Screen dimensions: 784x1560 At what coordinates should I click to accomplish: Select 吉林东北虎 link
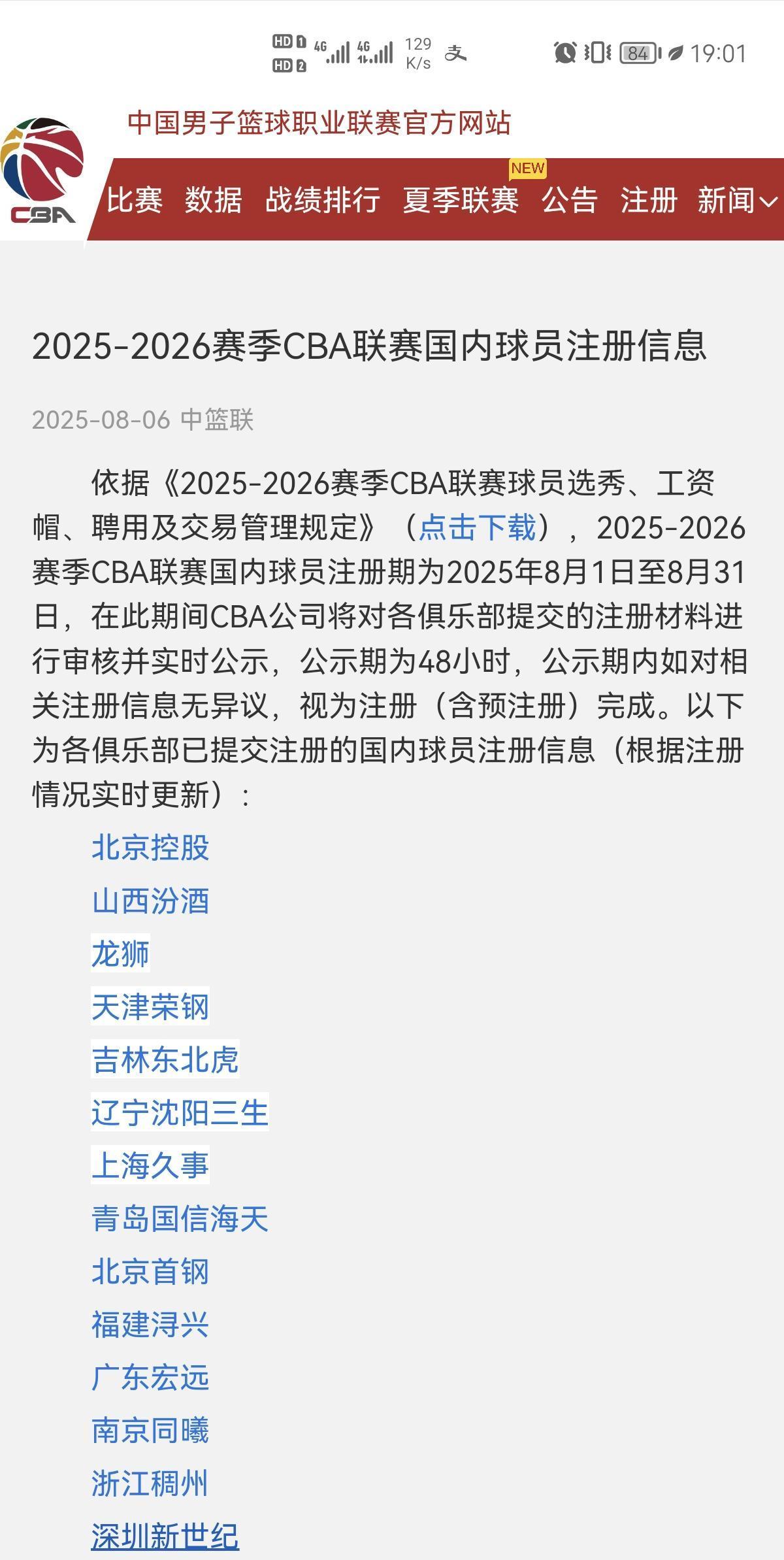point(165,1059)
